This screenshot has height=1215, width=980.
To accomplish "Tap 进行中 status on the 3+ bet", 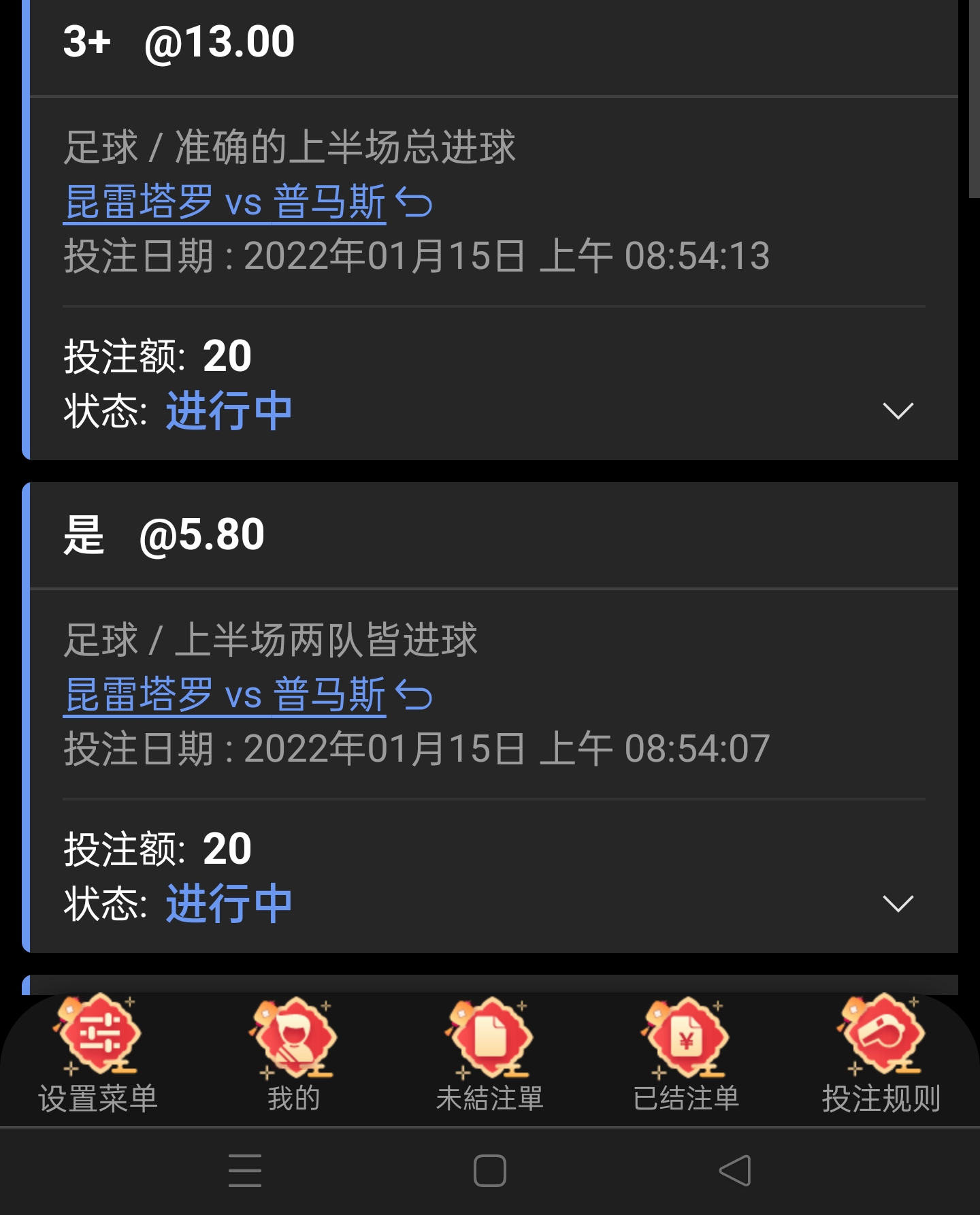I will pyautogui.click(x=228, y=408).
